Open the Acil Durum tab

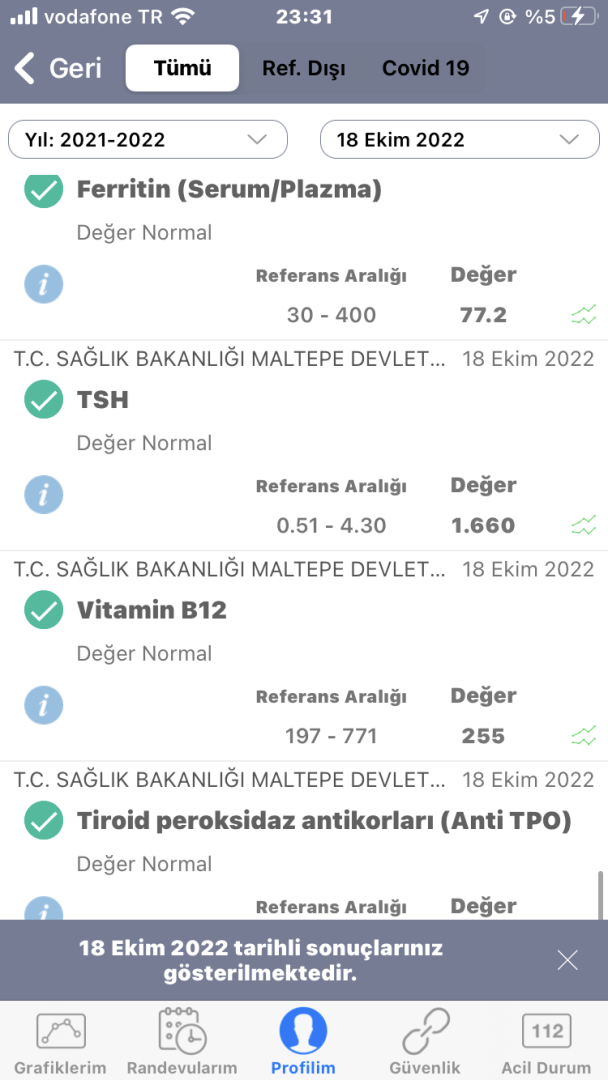pyautogui.click(x=547, y=1042)
